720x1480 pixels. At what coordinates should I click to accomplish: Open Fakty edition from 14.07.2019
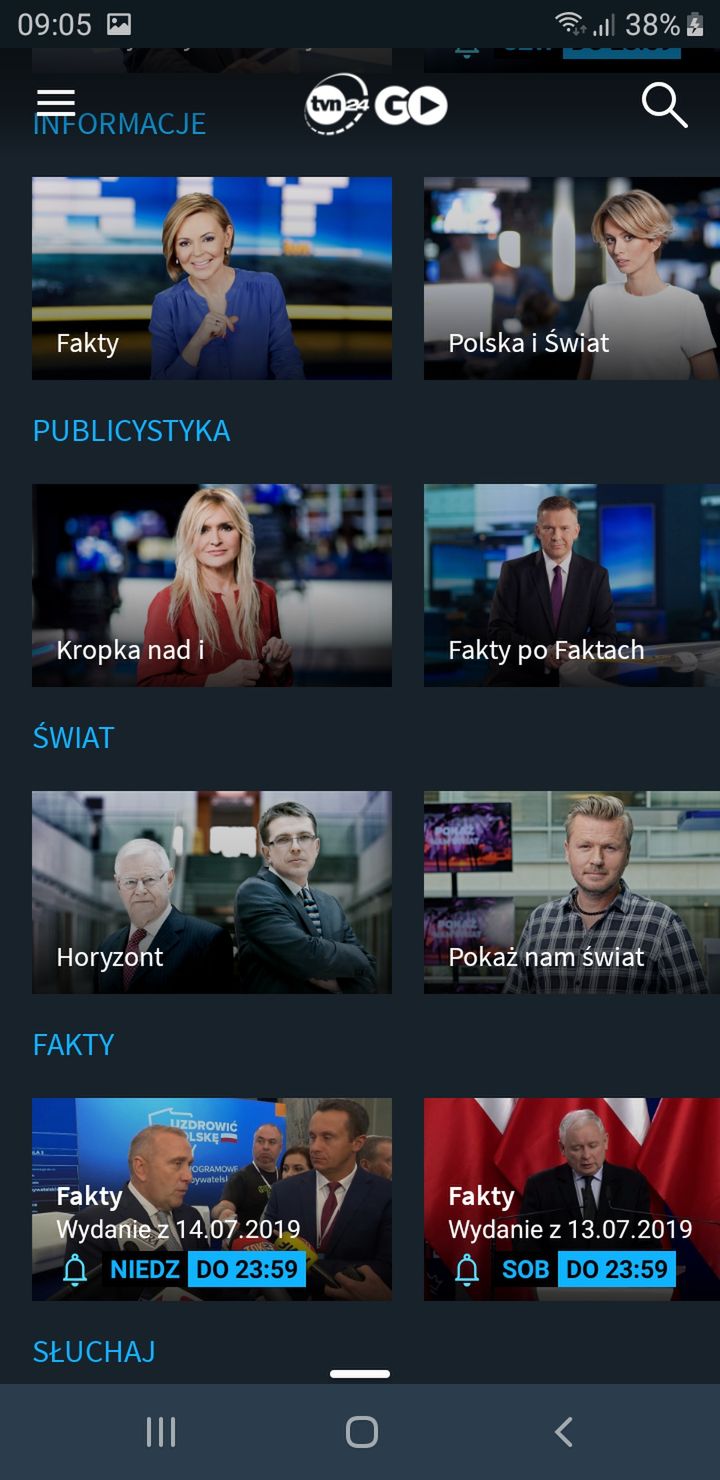point(212,1199)
